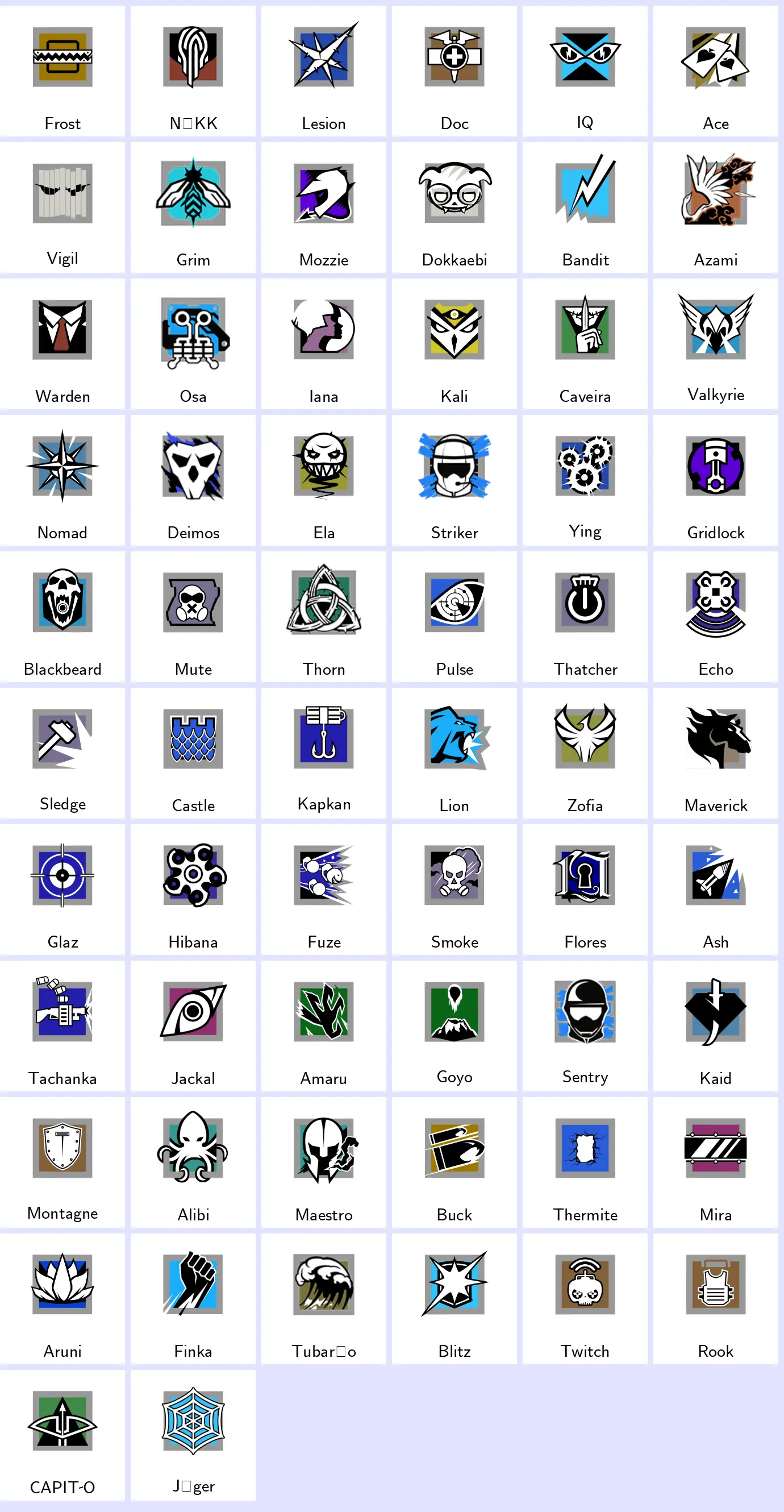Select the Maestro operator
Viewport: 784px width, 1512px height.
pos(323,1162)
